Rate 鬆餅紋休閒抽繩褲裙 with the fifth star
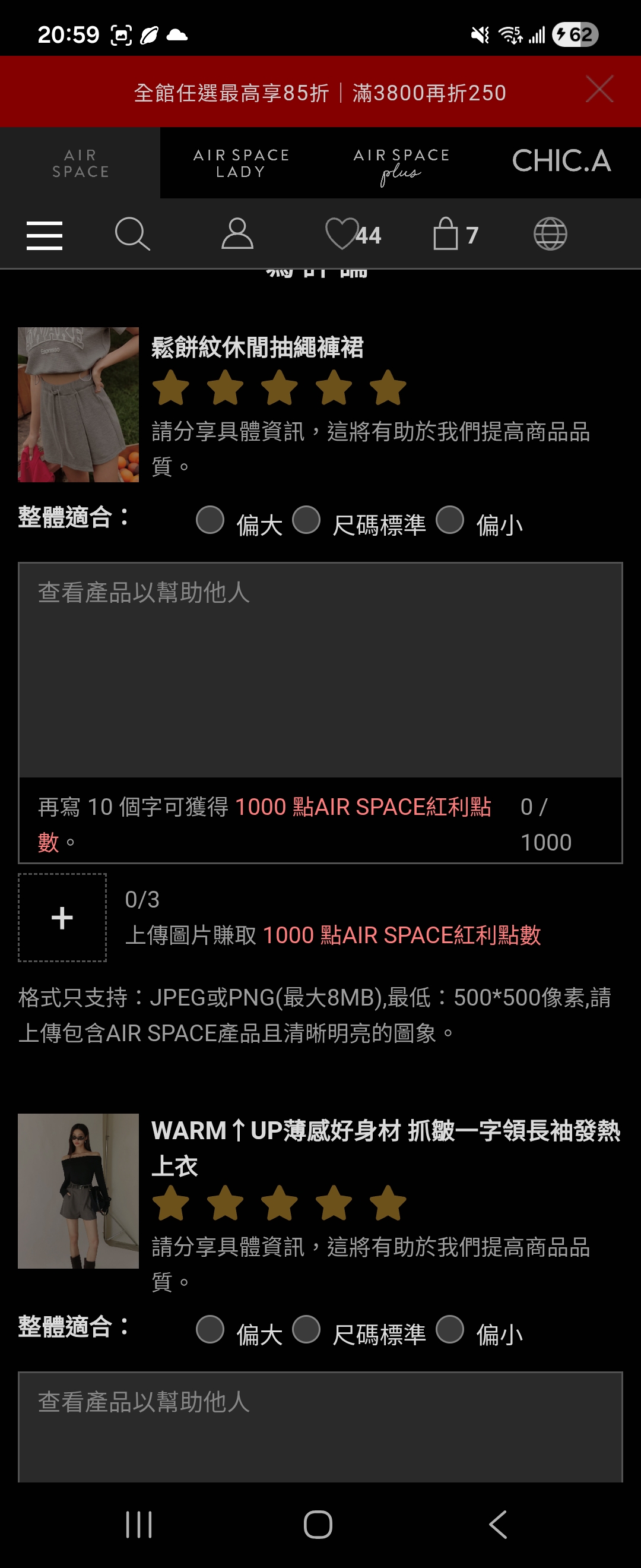Screen dimensions: 641x1568 tap(388, 388)
